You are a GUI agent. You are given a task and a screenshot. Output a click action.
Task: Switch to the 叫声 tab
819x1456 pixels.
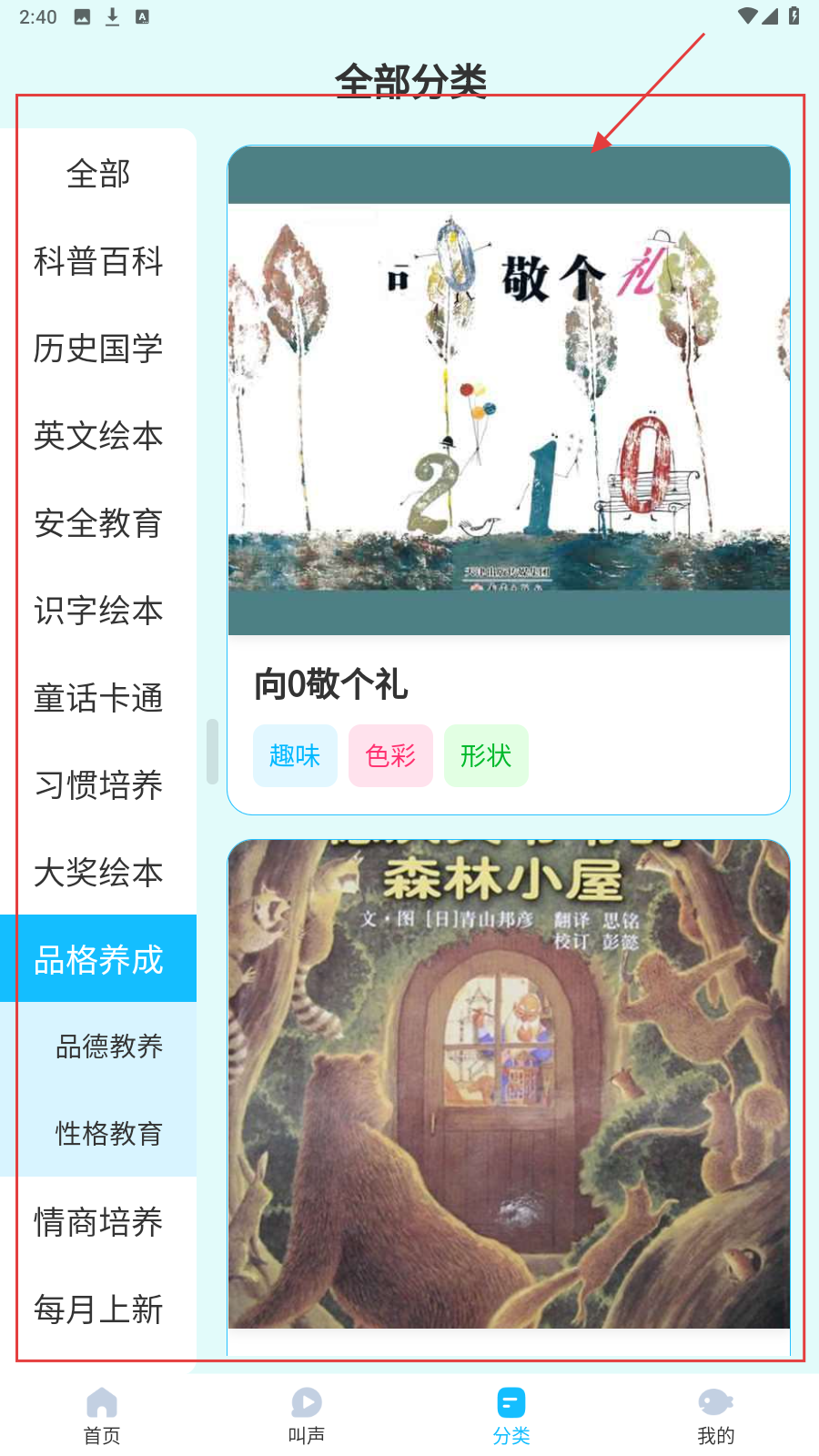307,1415
